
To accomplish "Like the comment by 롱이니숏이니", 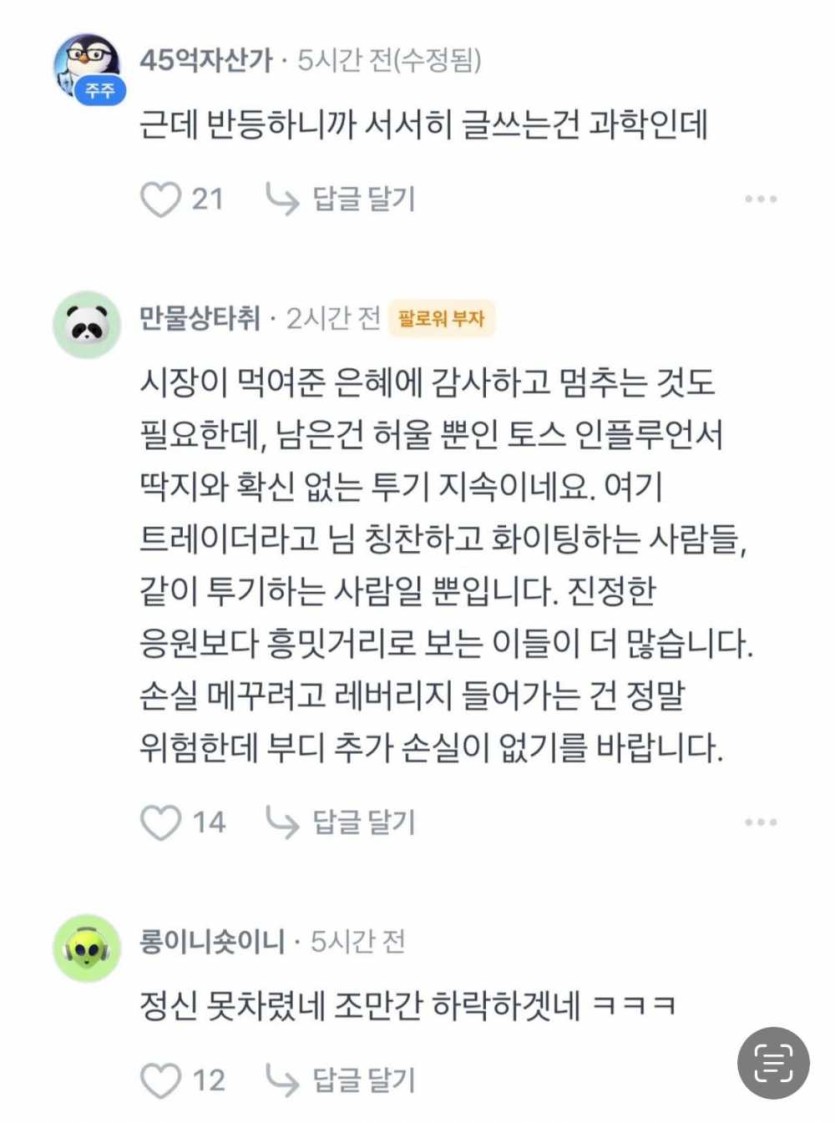I will click(x=159, y=1080).
